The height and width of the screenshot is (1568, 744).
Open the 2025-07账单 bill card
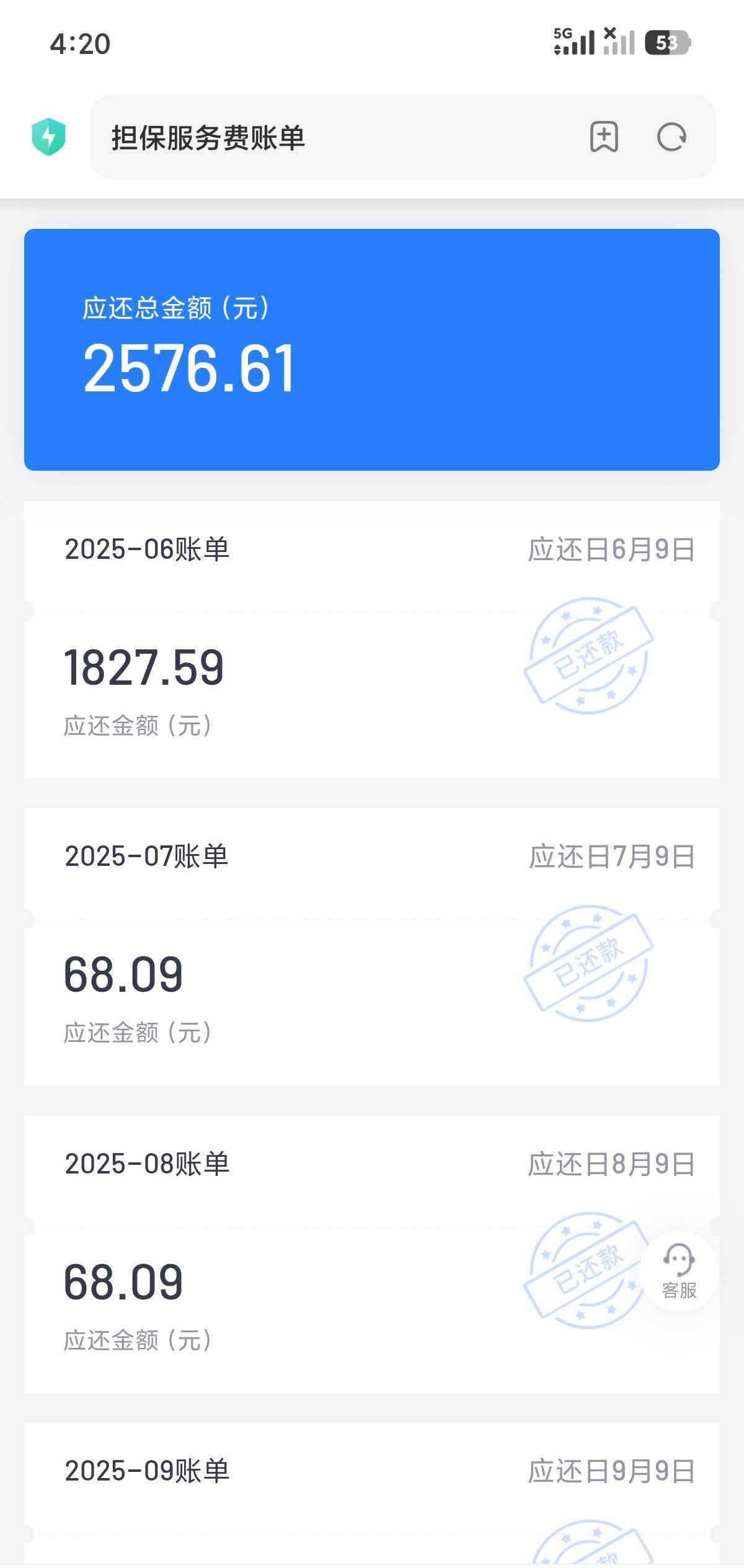pos(372,946)
